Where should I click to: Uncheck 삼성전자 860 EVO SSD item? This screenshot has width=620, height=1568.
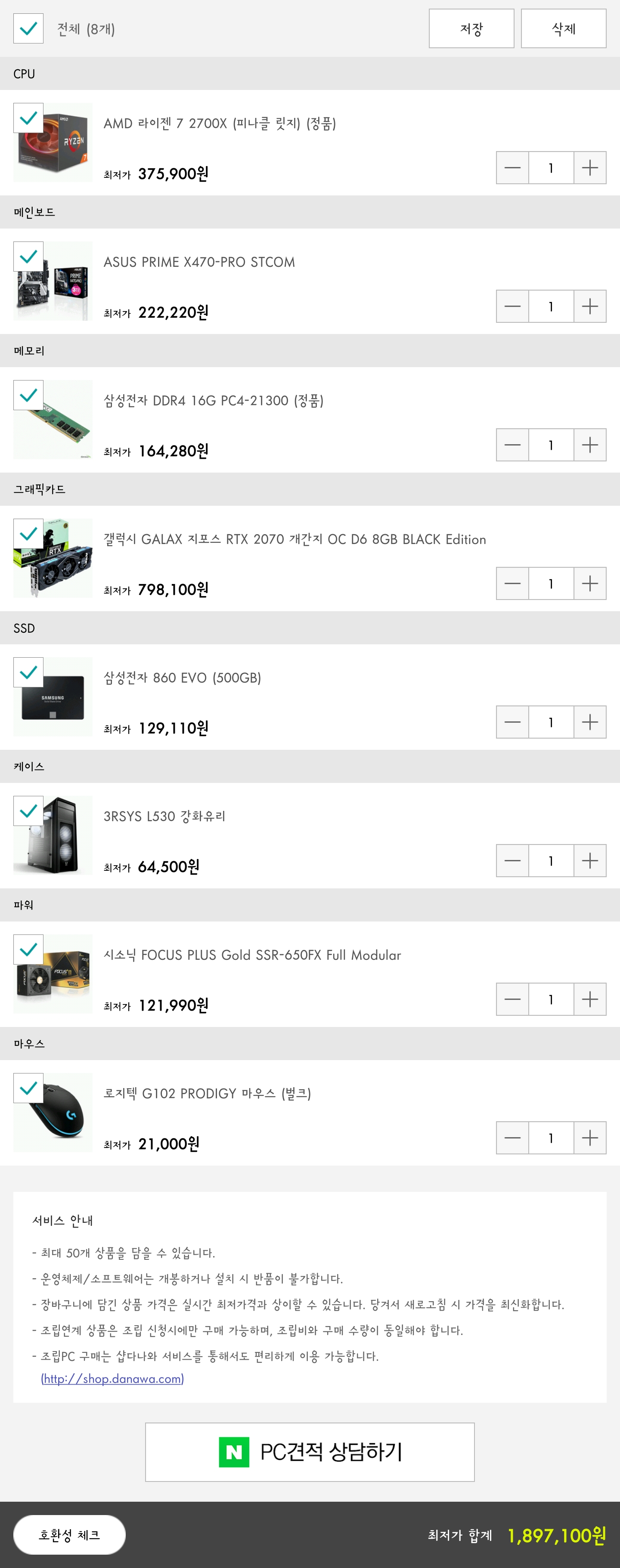pyautogui.click(x=28, y=673)
